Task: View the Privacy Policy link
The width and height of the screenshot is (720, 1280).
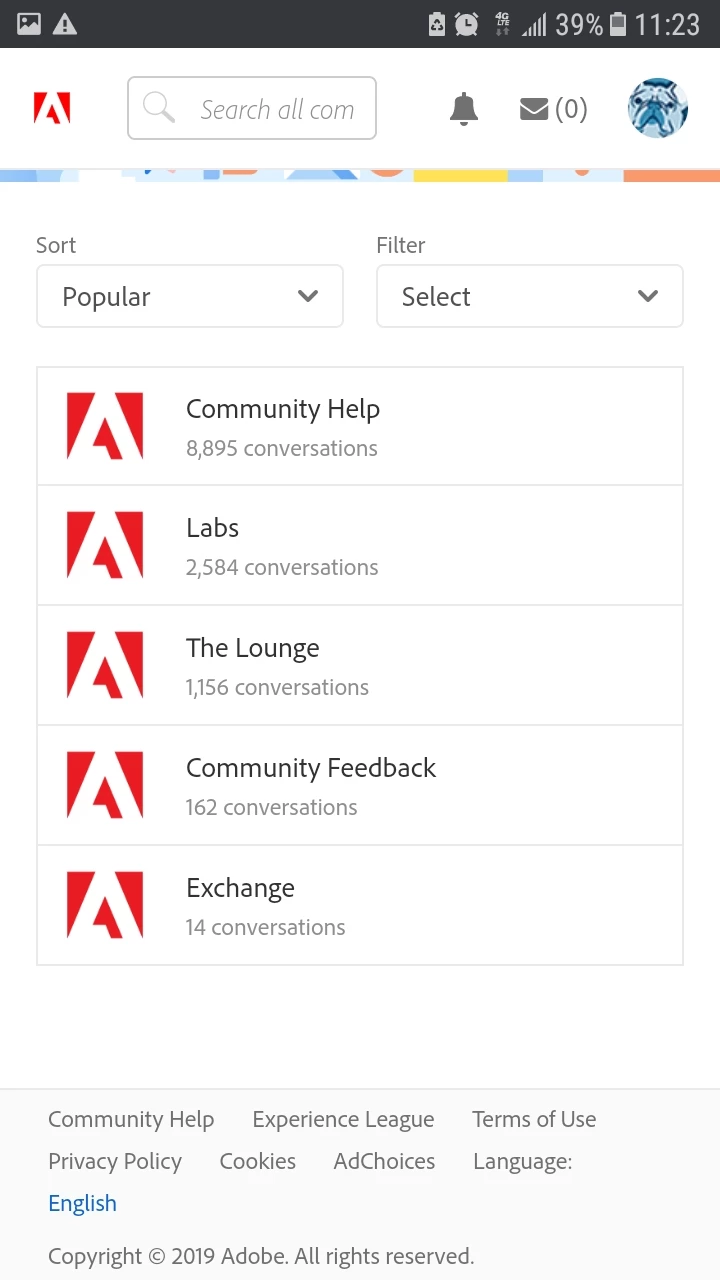Action: pos(115,1162)
